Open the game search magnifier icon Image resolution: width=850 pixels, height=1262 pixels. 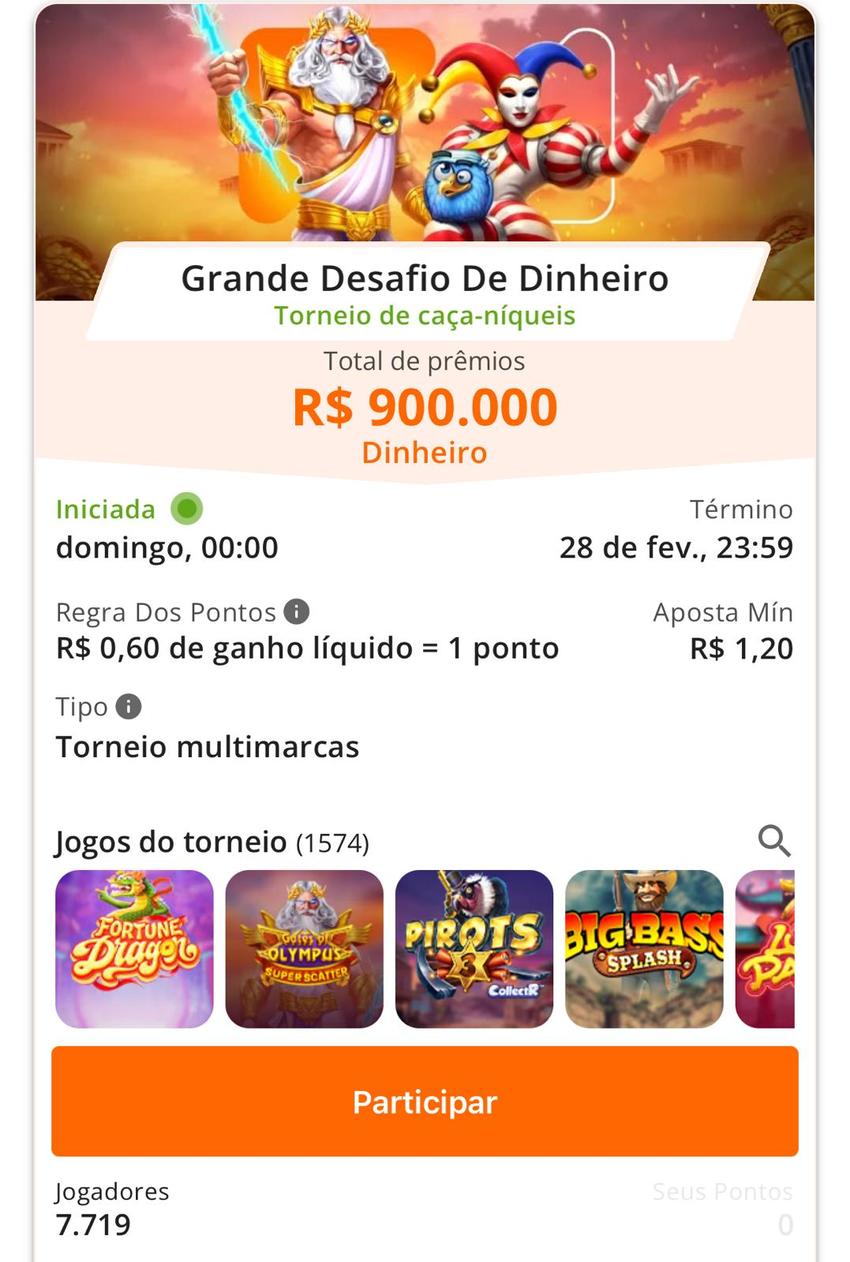(774, 842)
